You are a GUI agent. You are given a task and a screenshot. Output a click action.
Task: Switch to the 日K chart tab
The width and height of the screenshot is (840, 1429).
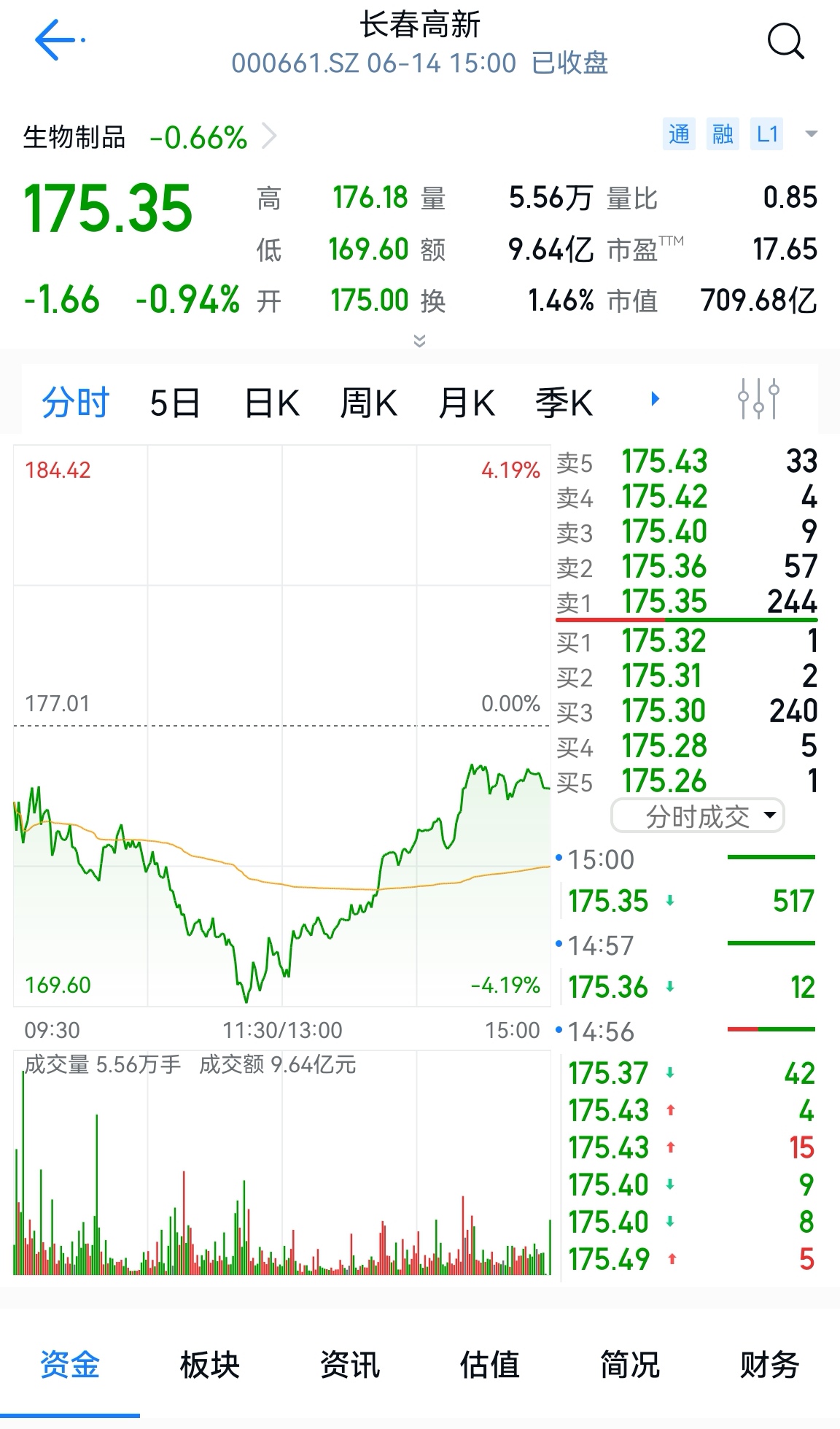click(x=272, y=403)
